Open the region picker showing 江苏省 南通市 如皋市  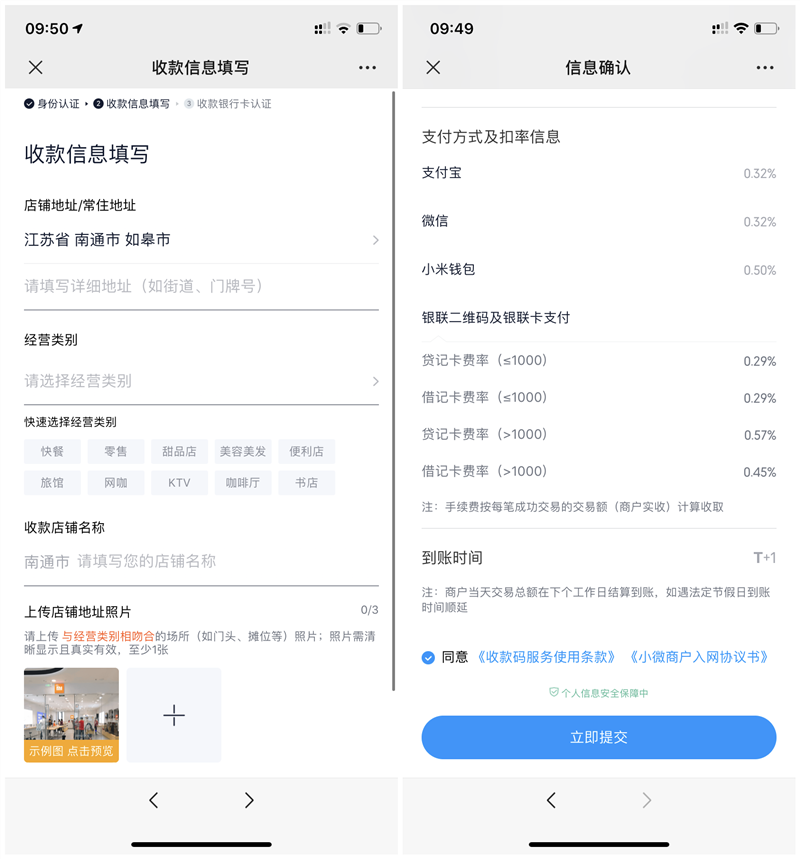tap(201, 240)
